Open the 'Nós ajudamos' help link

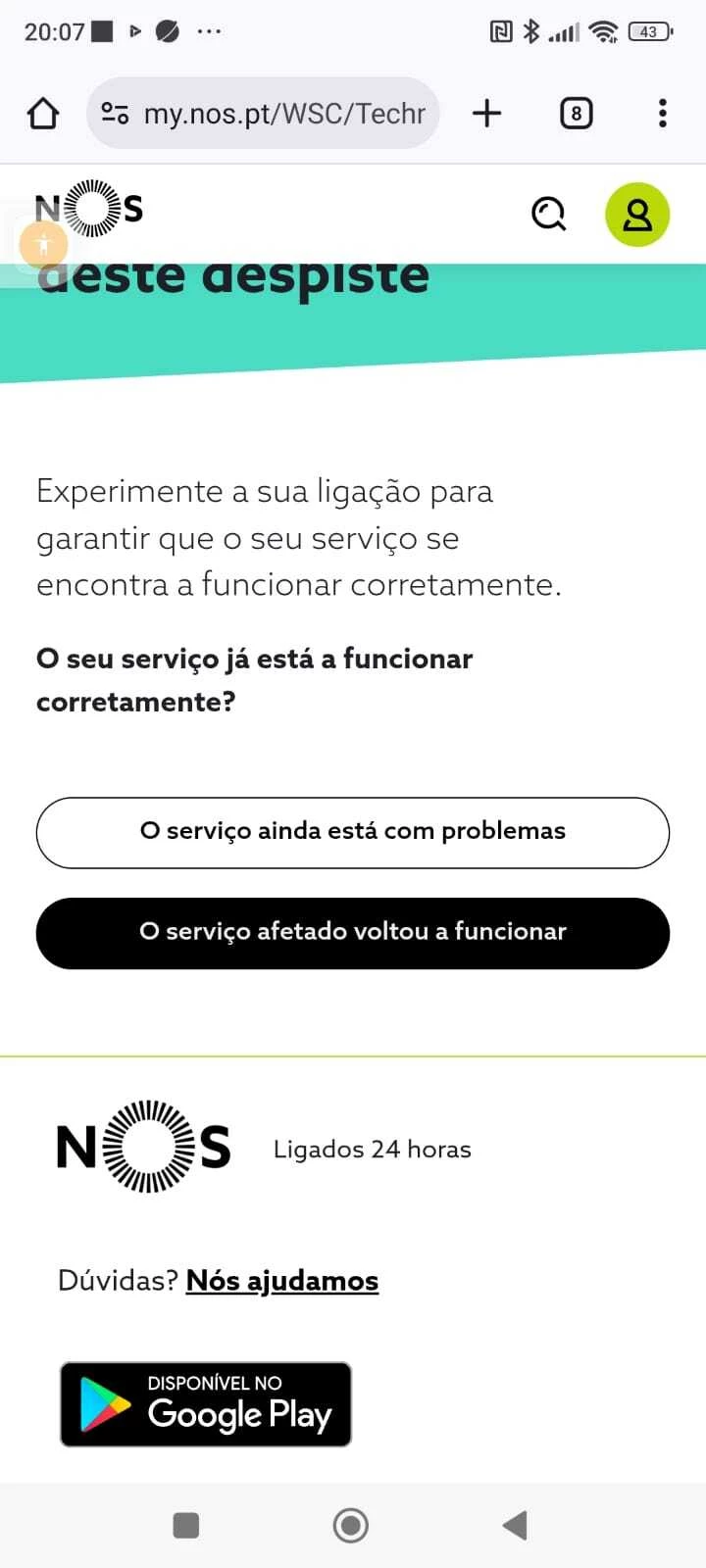pyautogui.click(x=281, y=1280)
